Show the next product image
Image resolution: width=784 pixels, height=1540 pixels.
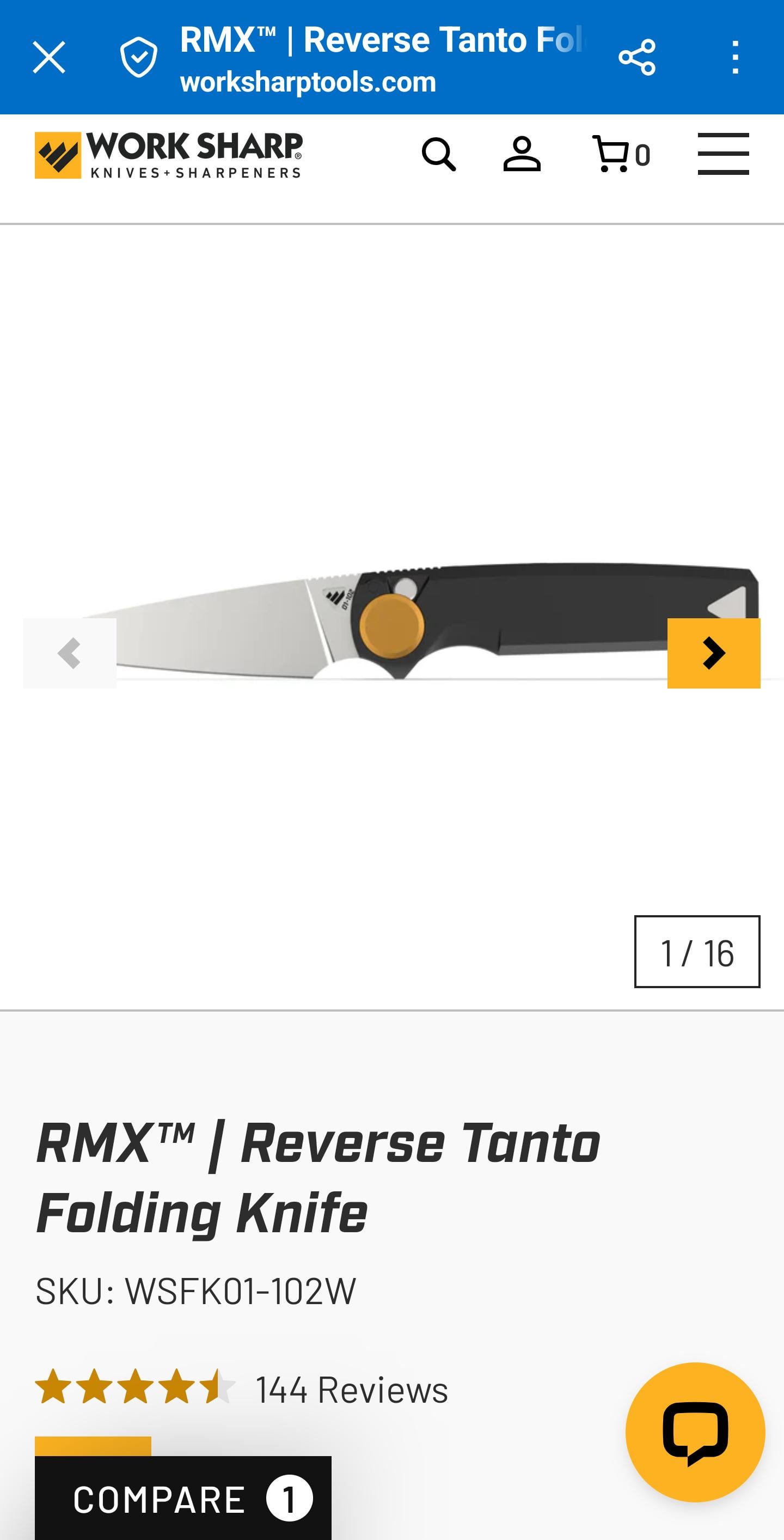[713, 653]
